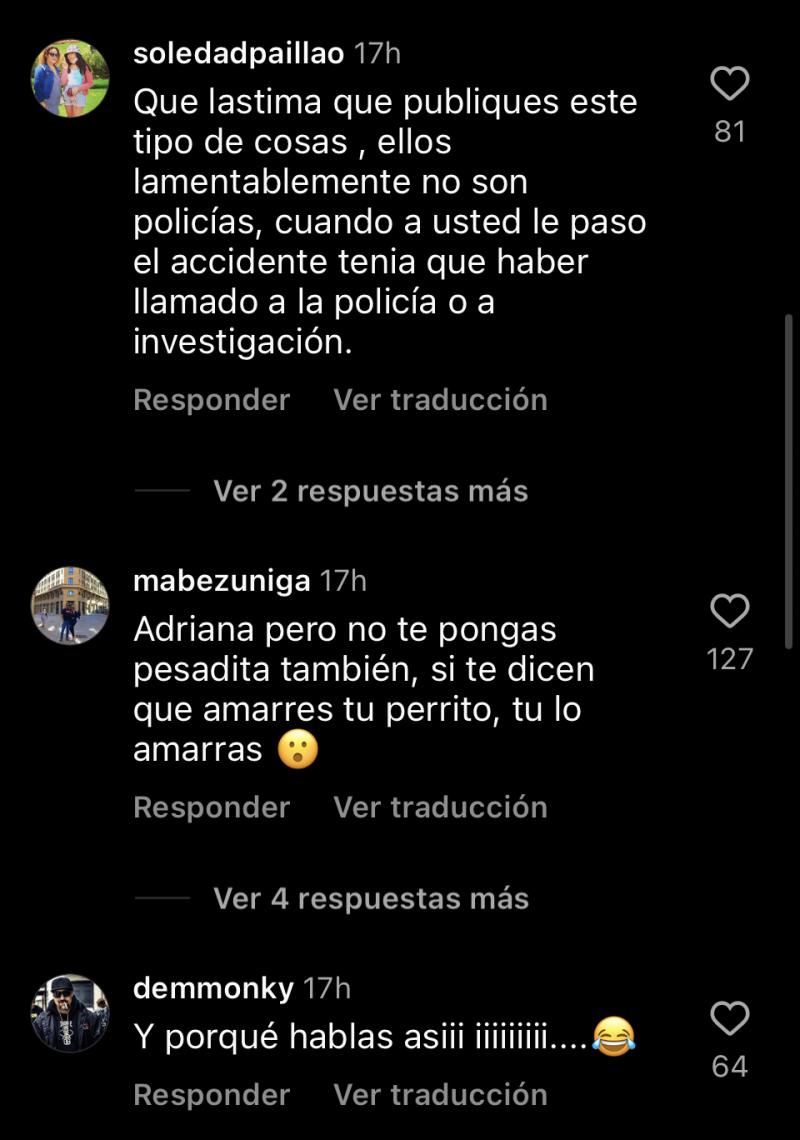This screenshot has height=1140, width=800.
Task: Expand 'Ver 2 respuestas más' replies
Action: point(370,491)
